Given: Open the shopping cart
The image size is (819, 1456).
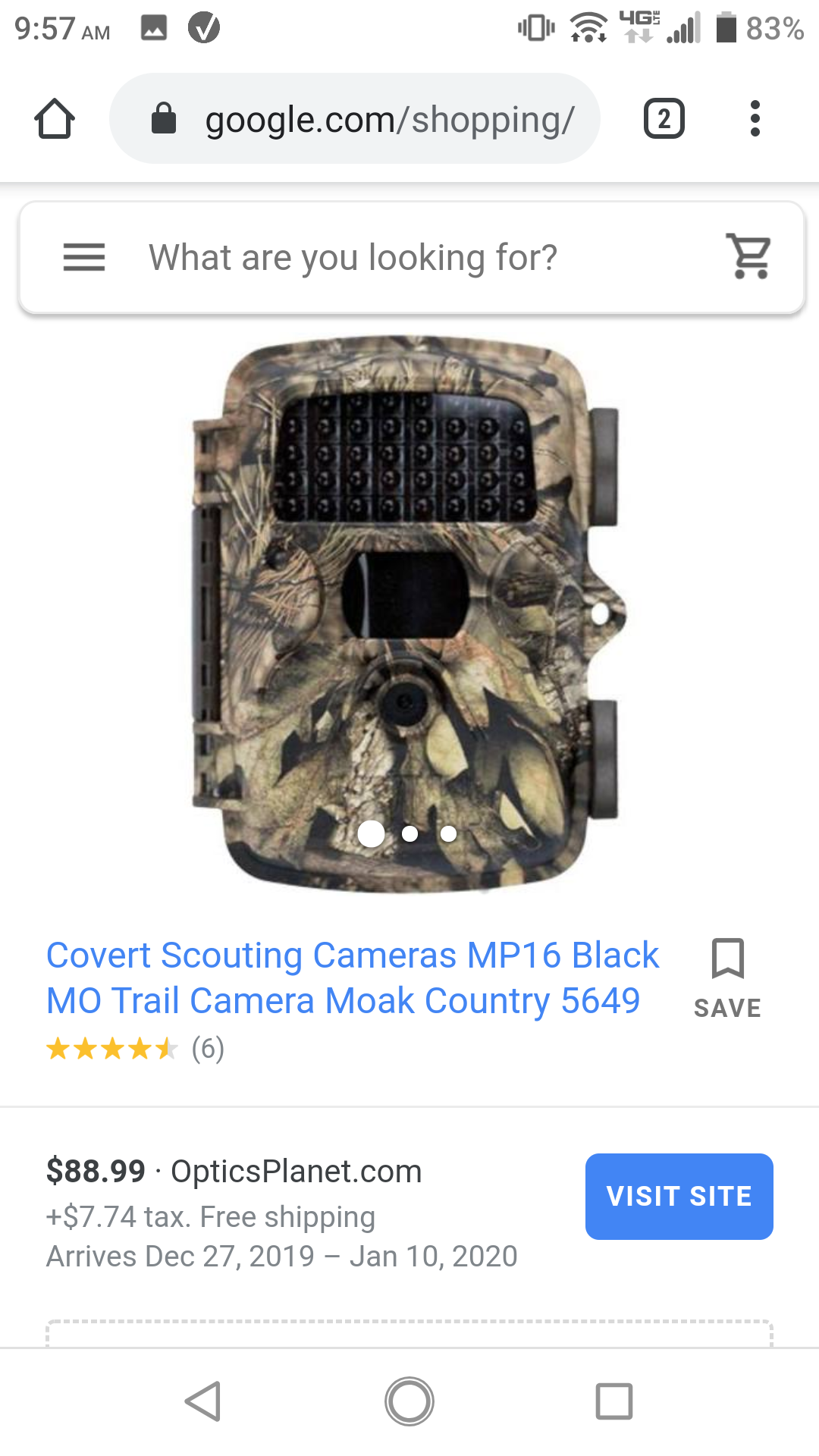Looking at the screenshot, I should tap(749, 256).
